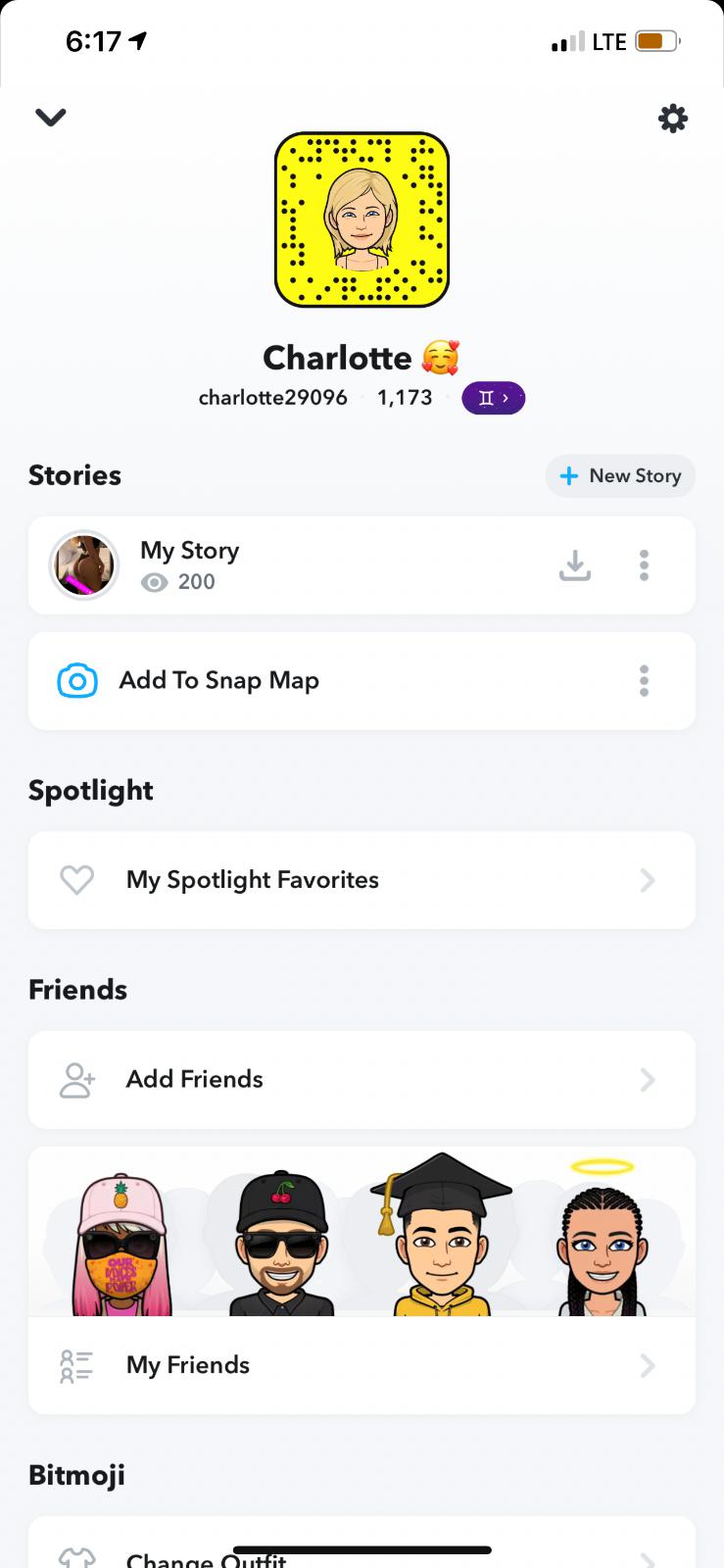Tap the friends Bitmoji banner

point(362,1235)
